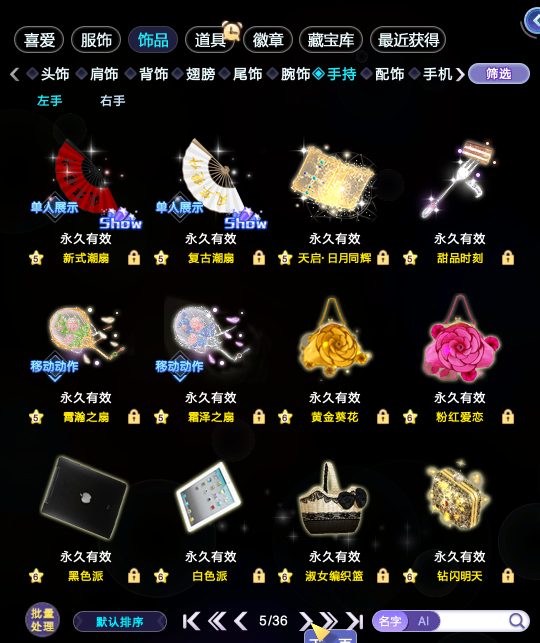Toggle the lock icon for 钻闪明天
The image size is (540, 643).
(508, 576)
